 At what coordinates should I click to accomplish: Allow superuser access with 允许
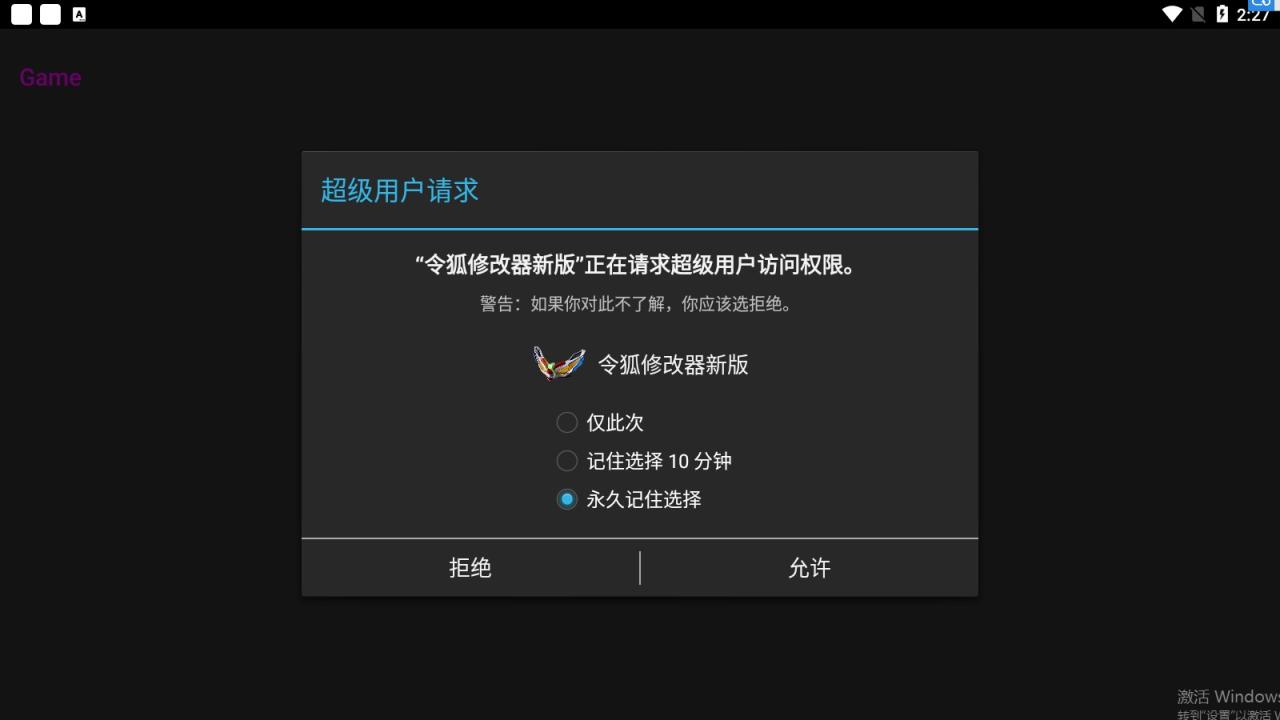tap(809, 568)
